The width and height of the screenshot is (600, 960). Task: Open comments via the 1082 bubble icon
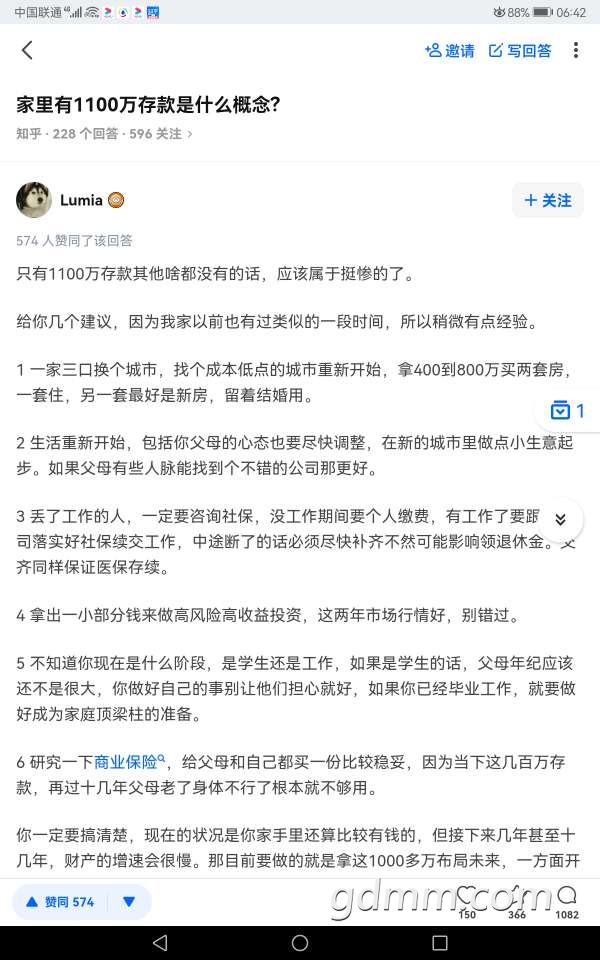567,901
